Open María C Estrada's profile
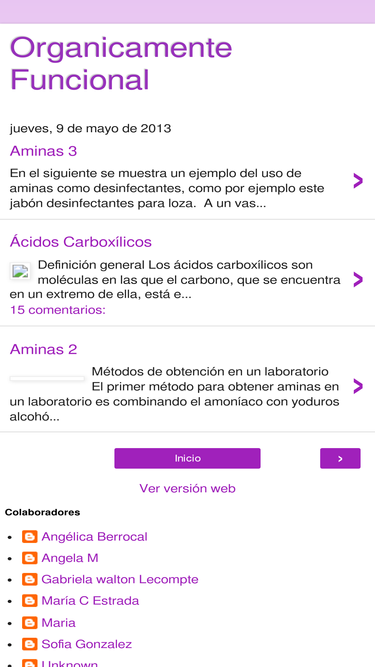Viewport: 375px width, 667px height. [90, 601]
